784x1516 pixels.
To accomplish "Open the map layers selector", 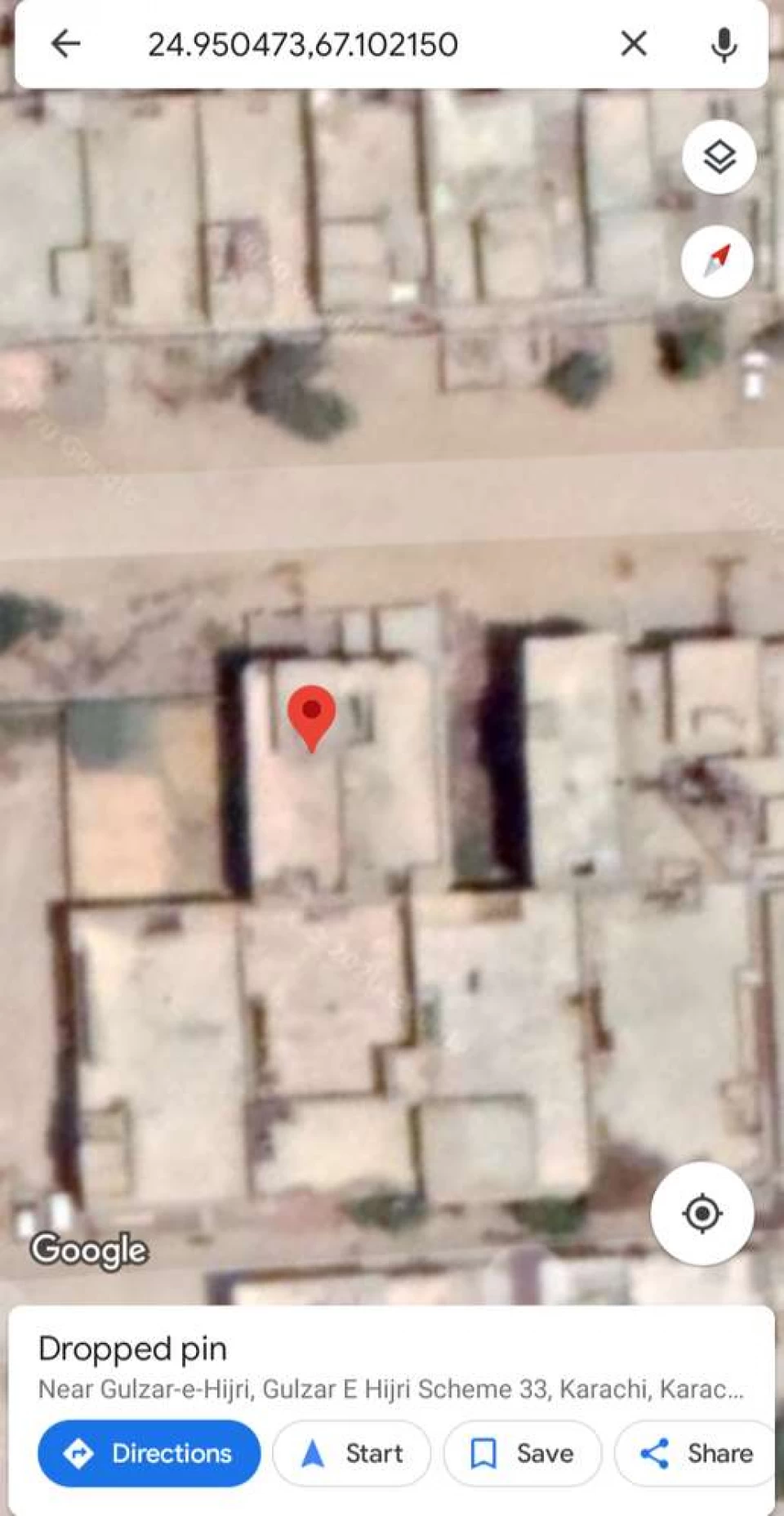I will pos(719,157).
